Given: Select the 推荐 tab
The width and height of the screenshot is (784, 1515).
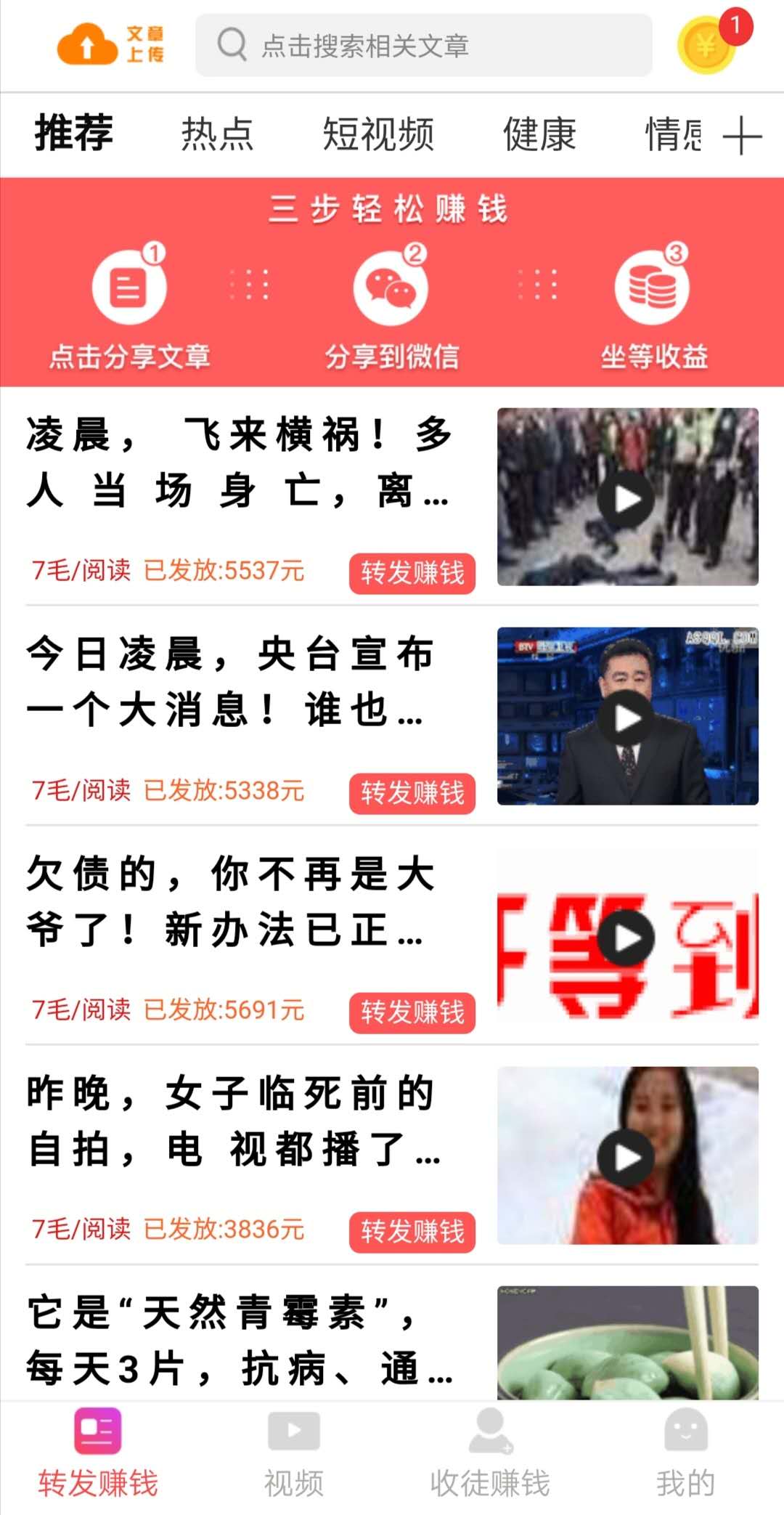Looking at the screenshot, I should [74, 133].
